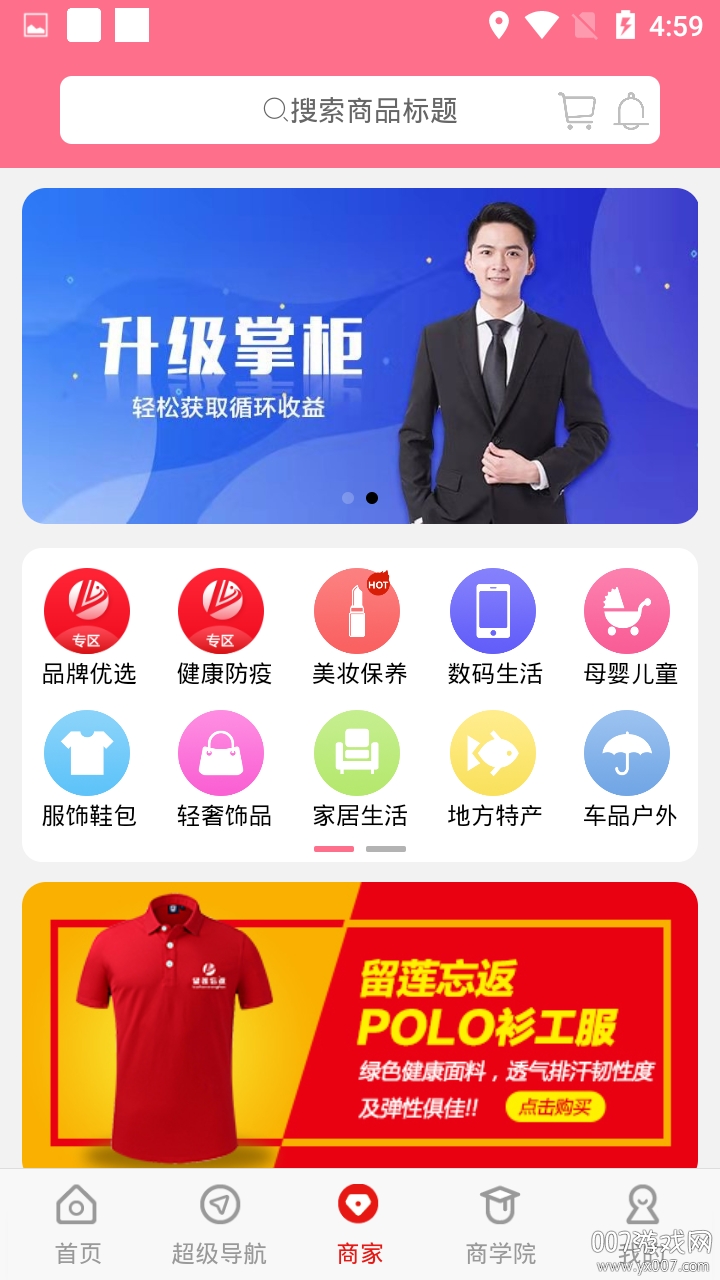Select the second carousel indicator dot
The height and width of the screenshot is (1280, 720).
point(372,497)
